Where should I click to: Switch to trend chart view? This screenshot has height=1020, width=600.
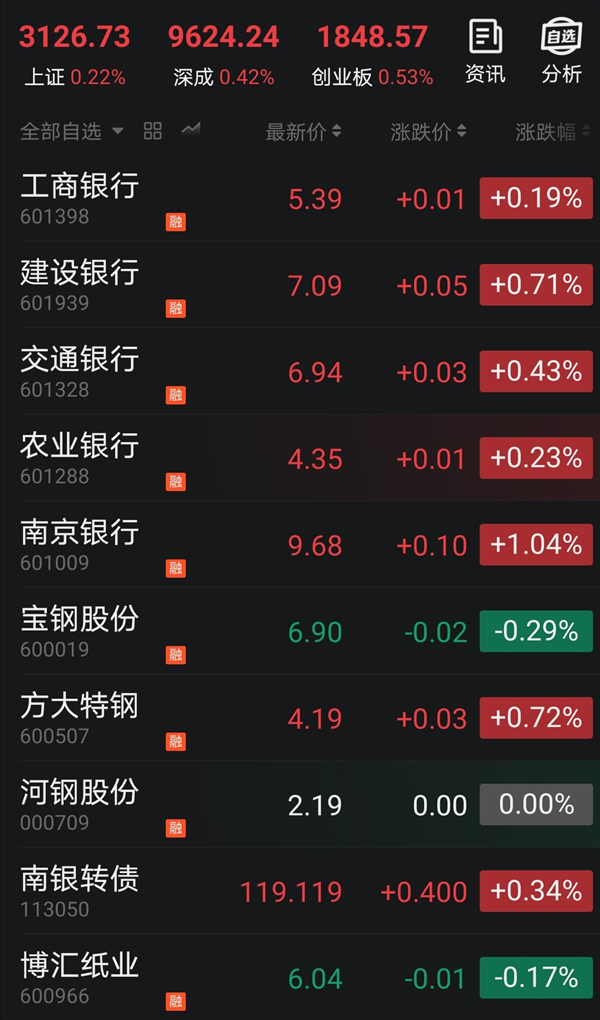tap(191, 129)
